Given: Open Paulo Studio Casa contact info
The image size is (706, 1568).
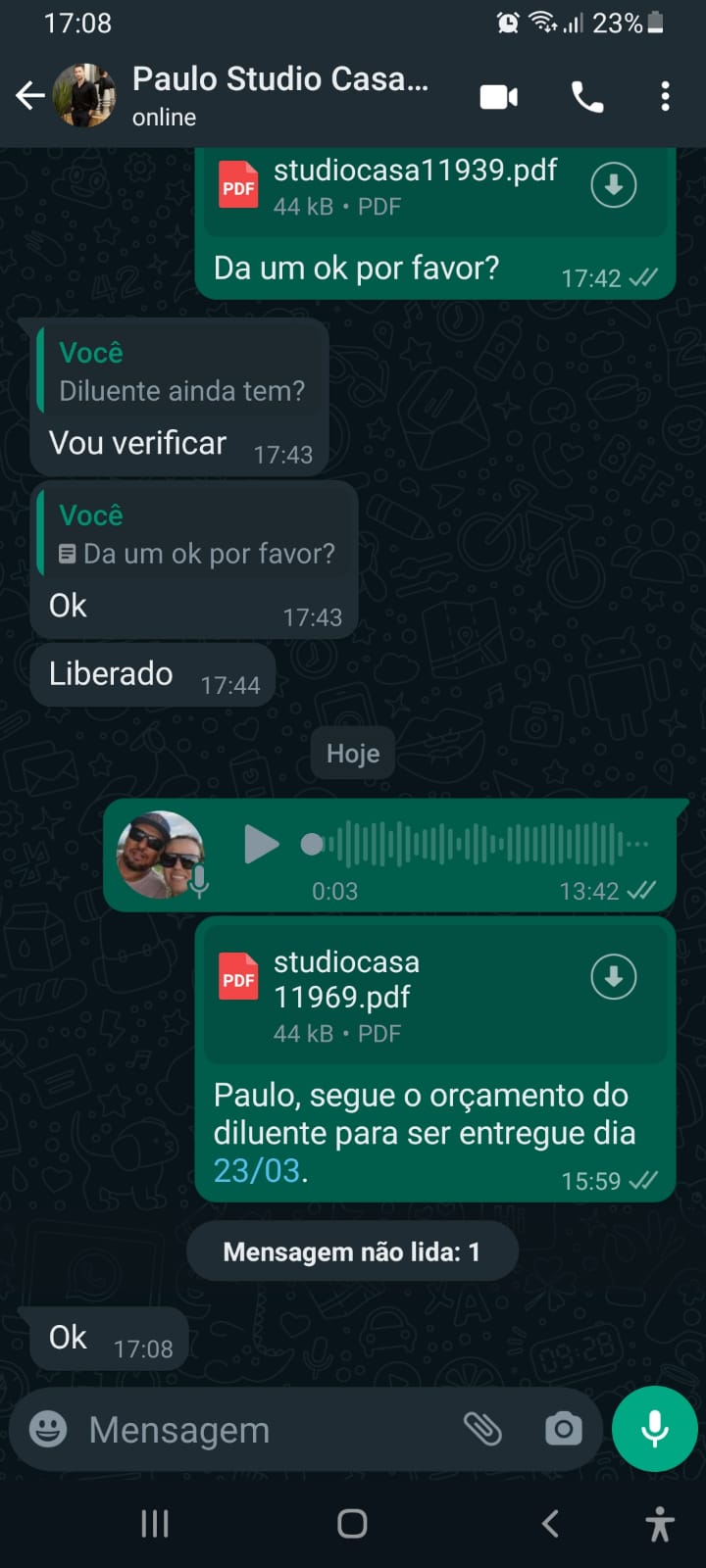Looking at the screenshot, I should click(x=279, y=94).
